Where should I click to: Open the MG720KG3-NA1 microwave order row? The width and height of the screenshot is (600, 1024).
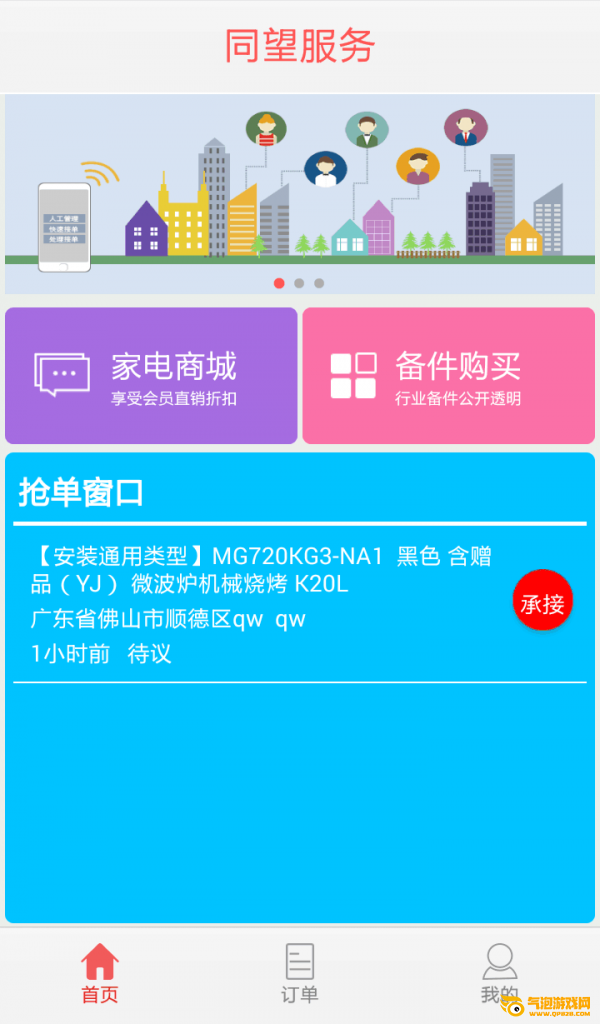tap(300, 604)
